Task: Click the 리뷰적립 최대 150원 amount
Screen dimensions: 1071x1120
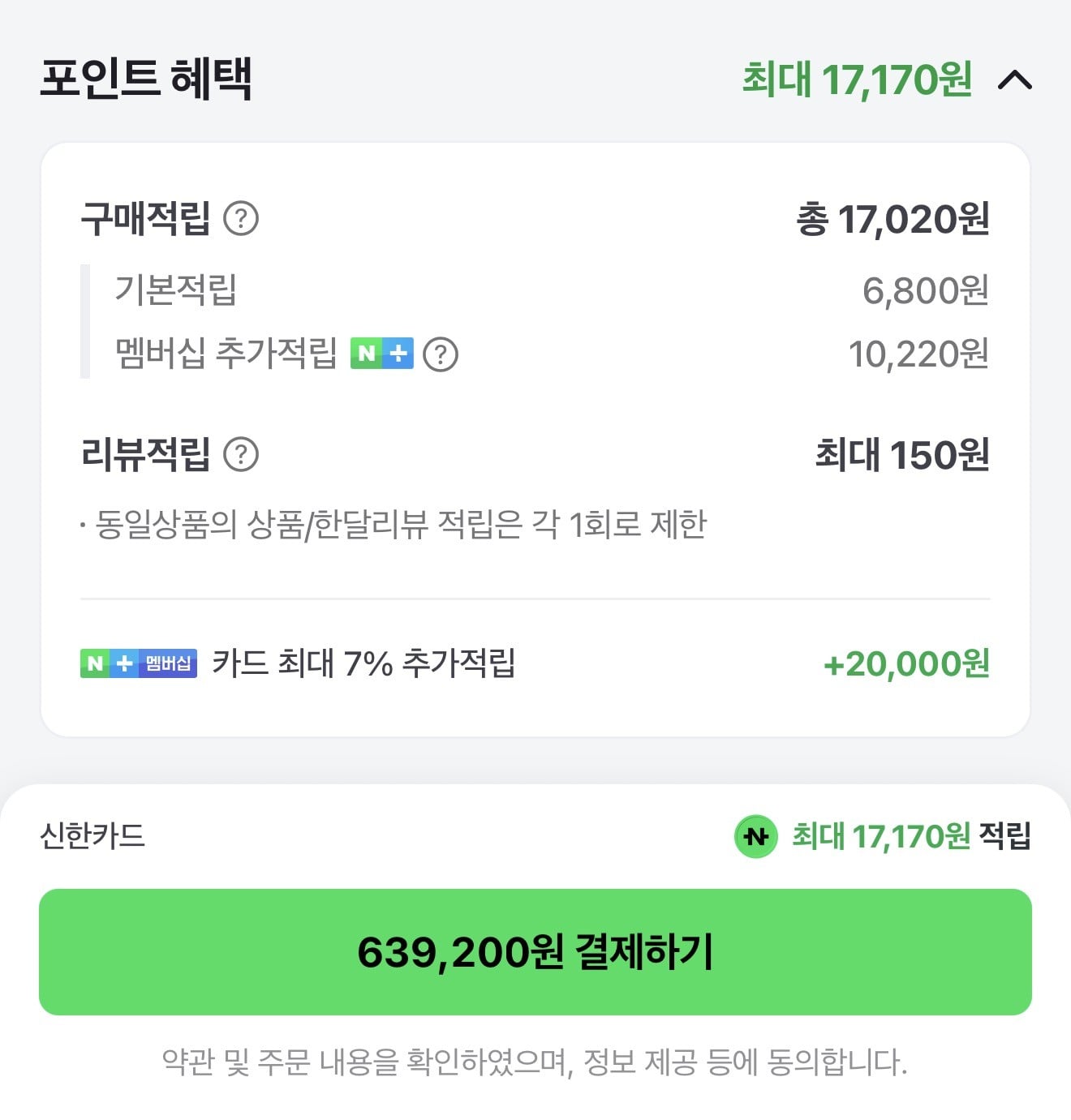Action: [901, 455]
